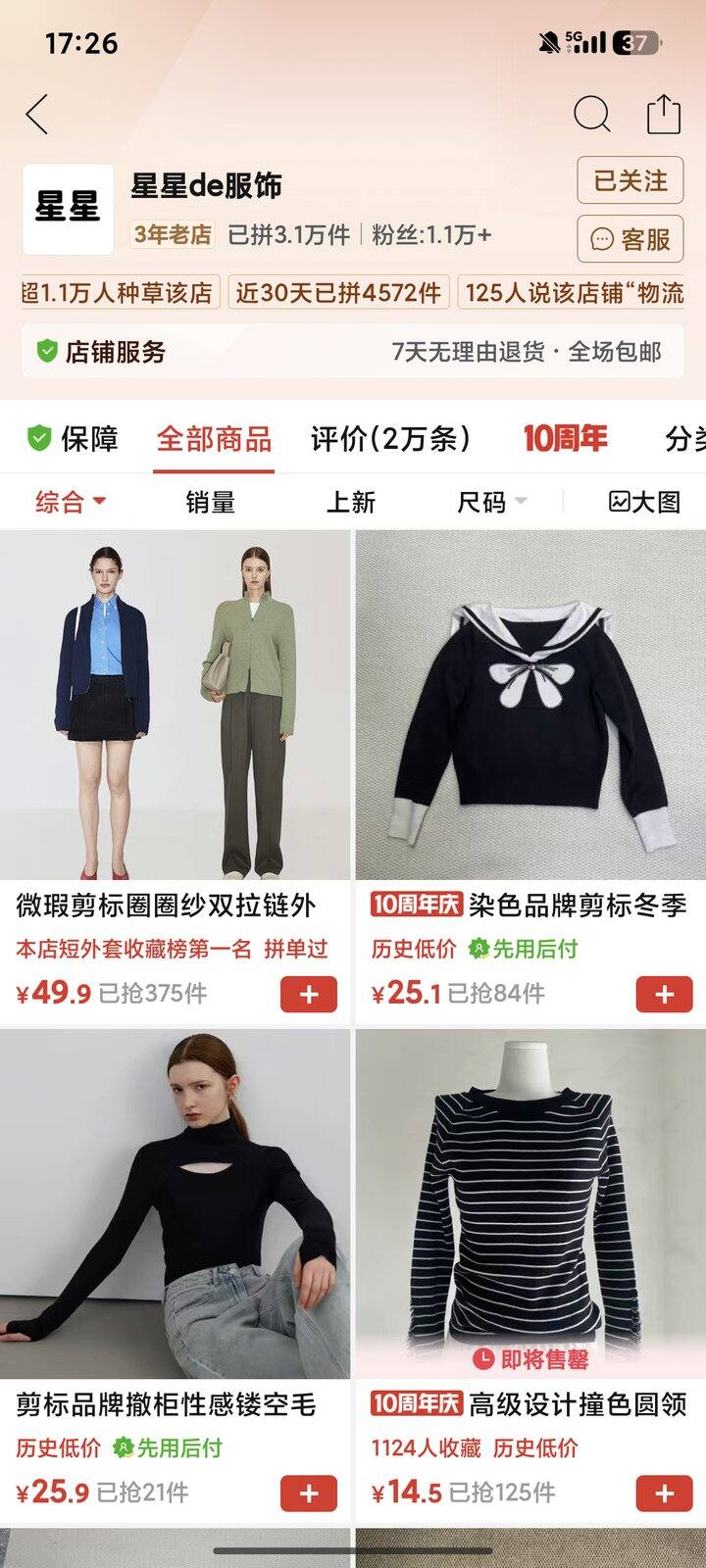Add the ¥14.5 striped top to cart
The image size is (706, 1568).
(664, 1494)
